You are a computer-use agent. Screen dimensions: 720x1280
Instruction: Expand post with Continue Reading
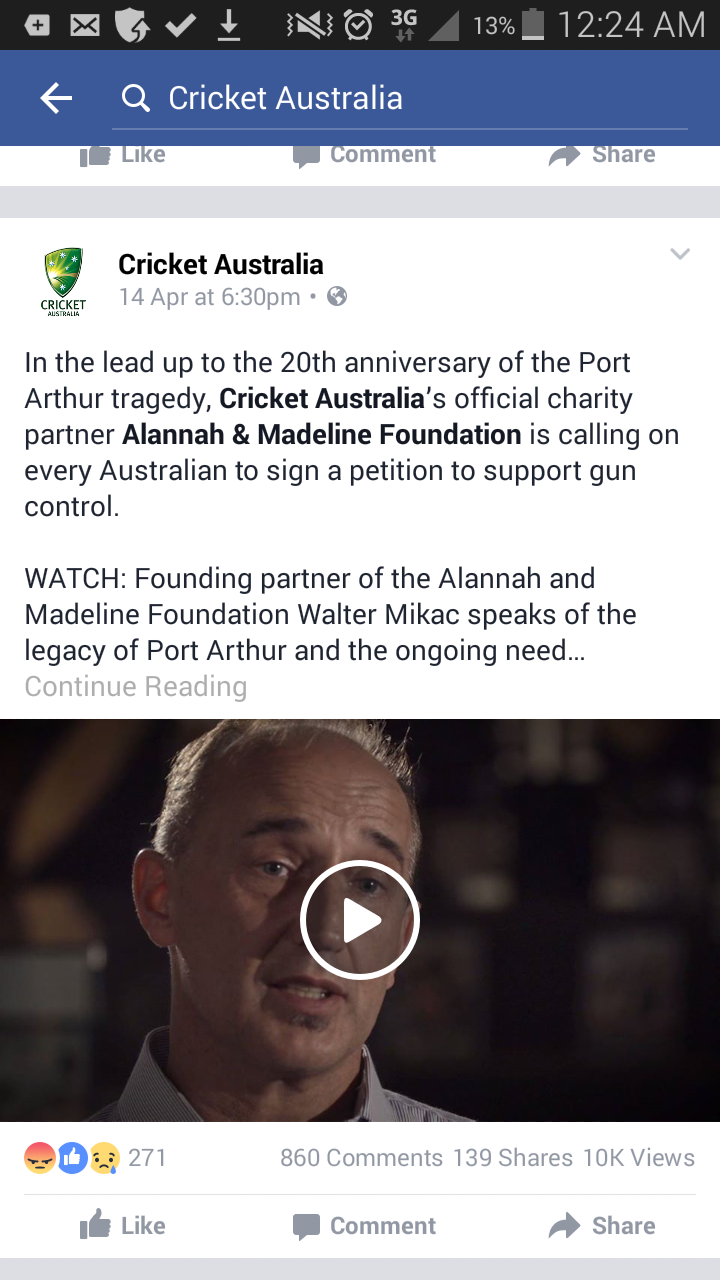click(136, 687)
